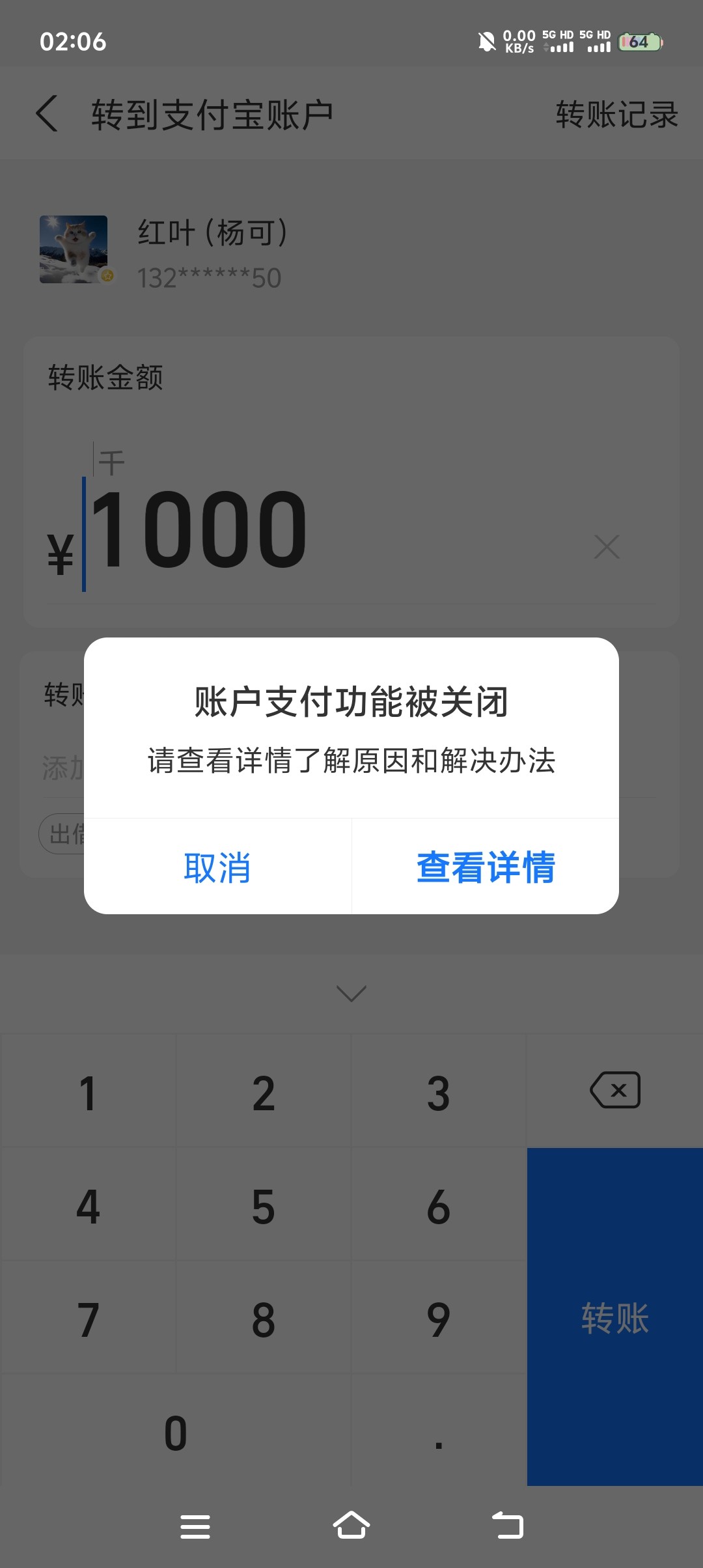Tap 取消 to dismiss the dialog
The width and height of the screenshot is (703, 1568).
(217, 867)
